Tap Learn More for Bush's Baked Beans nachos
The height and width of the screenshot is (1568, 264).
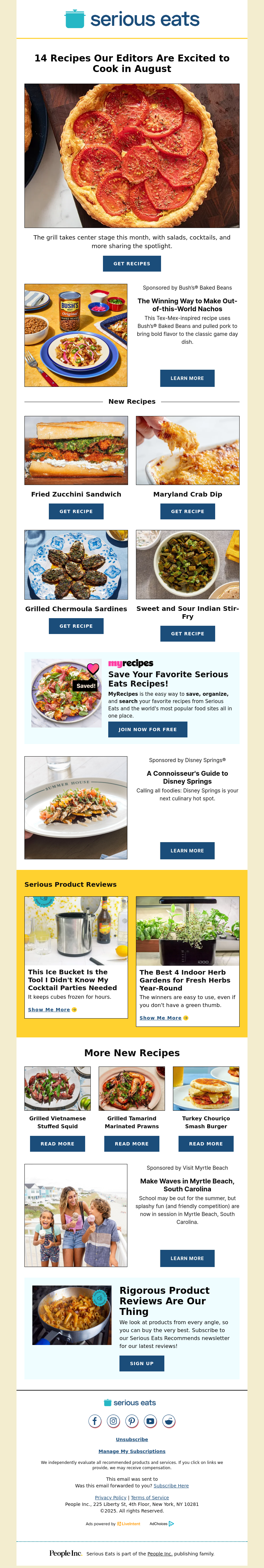click(x=187, y=378)
